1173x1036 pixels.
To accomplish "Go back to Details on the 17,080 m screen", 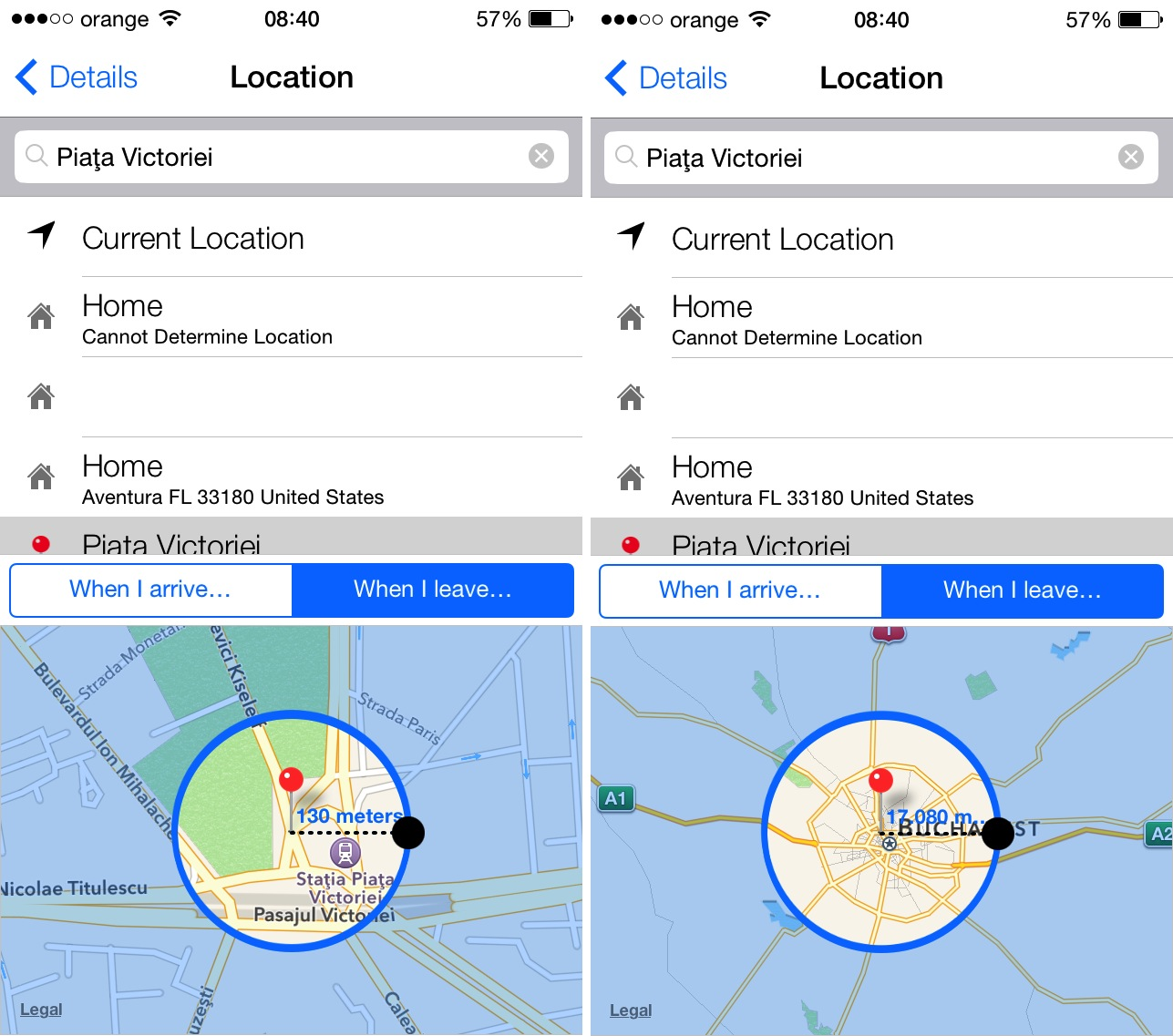I will [666, 78].
